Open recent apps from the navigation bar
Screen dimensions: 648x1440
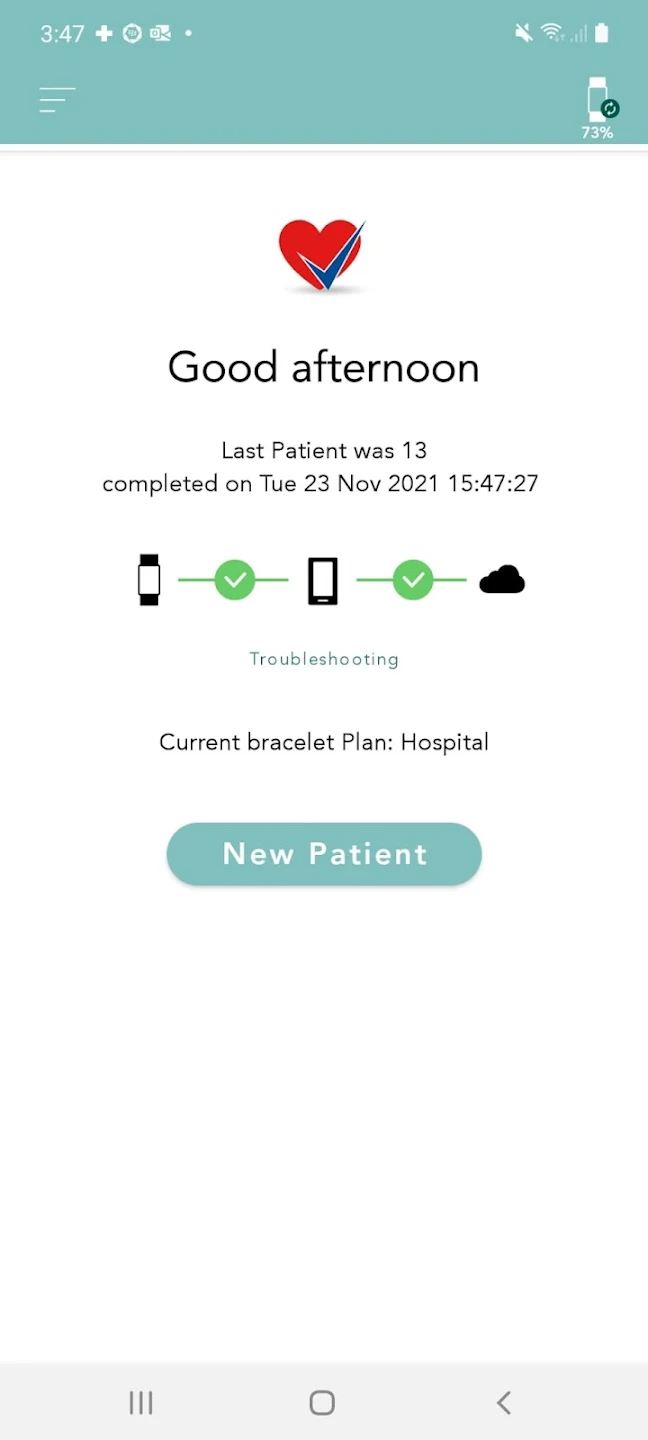(x=141, y=1403)
